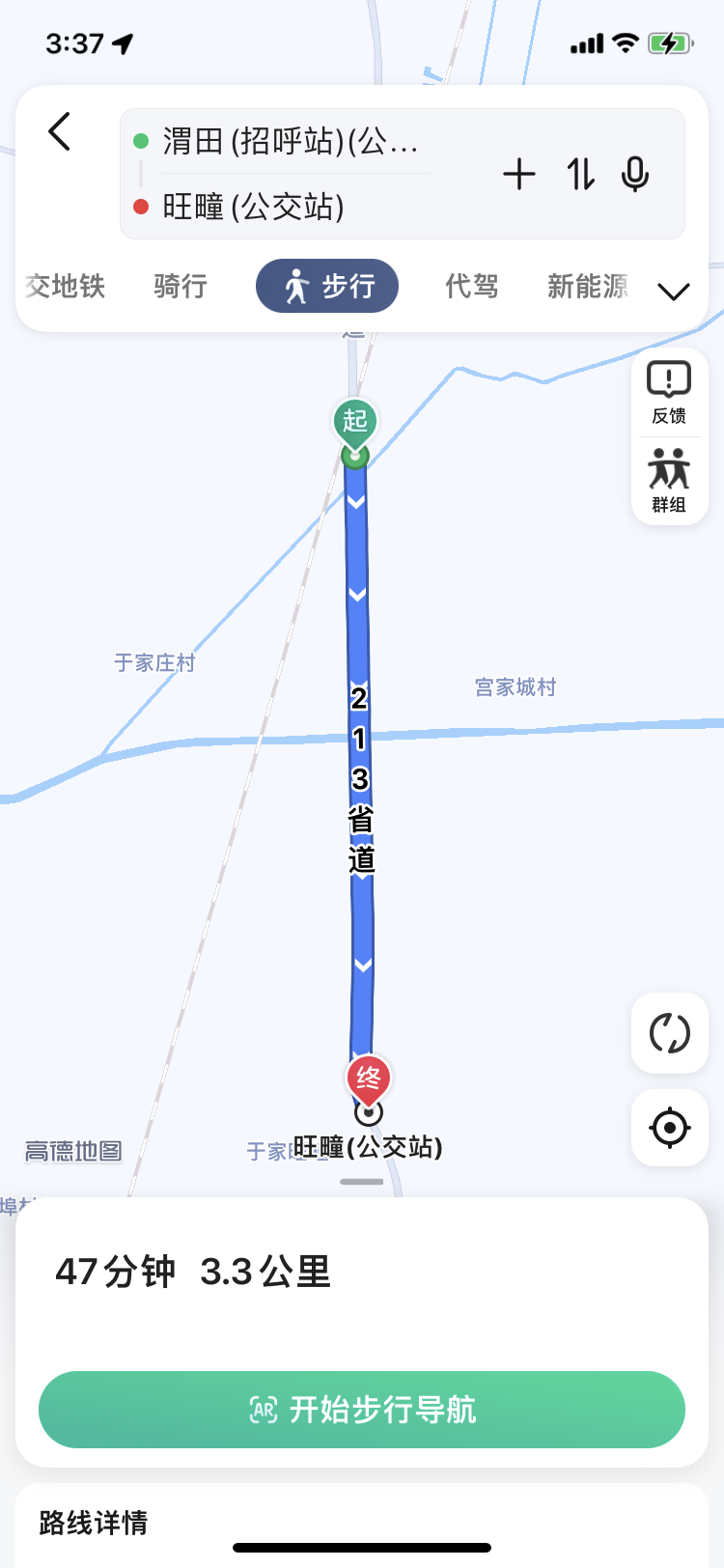Switch to the 公交地铁 tab
The height and width of the screenshot is (1568, 724).
click(x=64, y=287)
